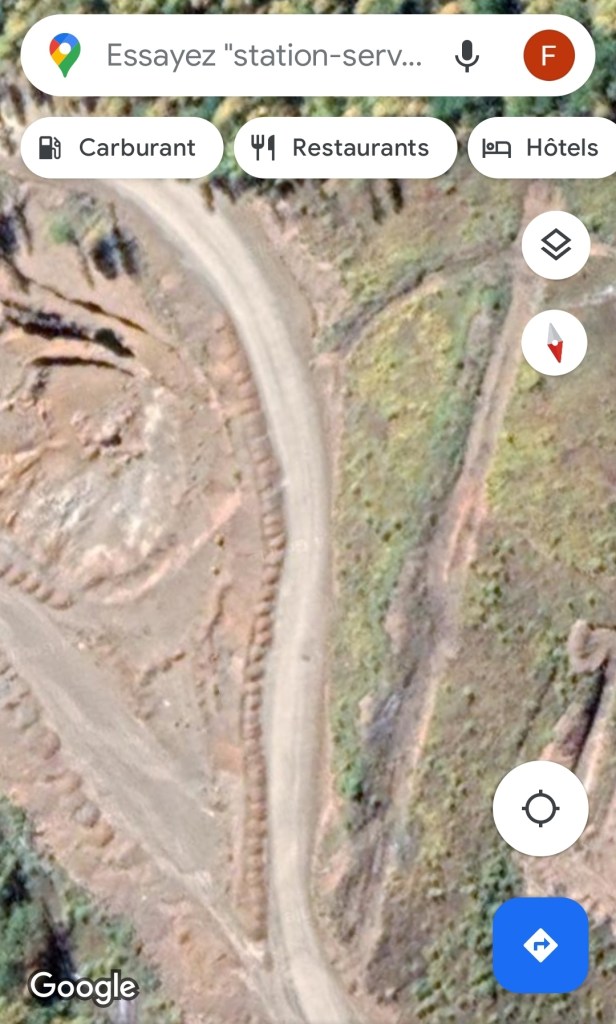Select the Carburant chip

pyautogui.click(x=121, y=148)
